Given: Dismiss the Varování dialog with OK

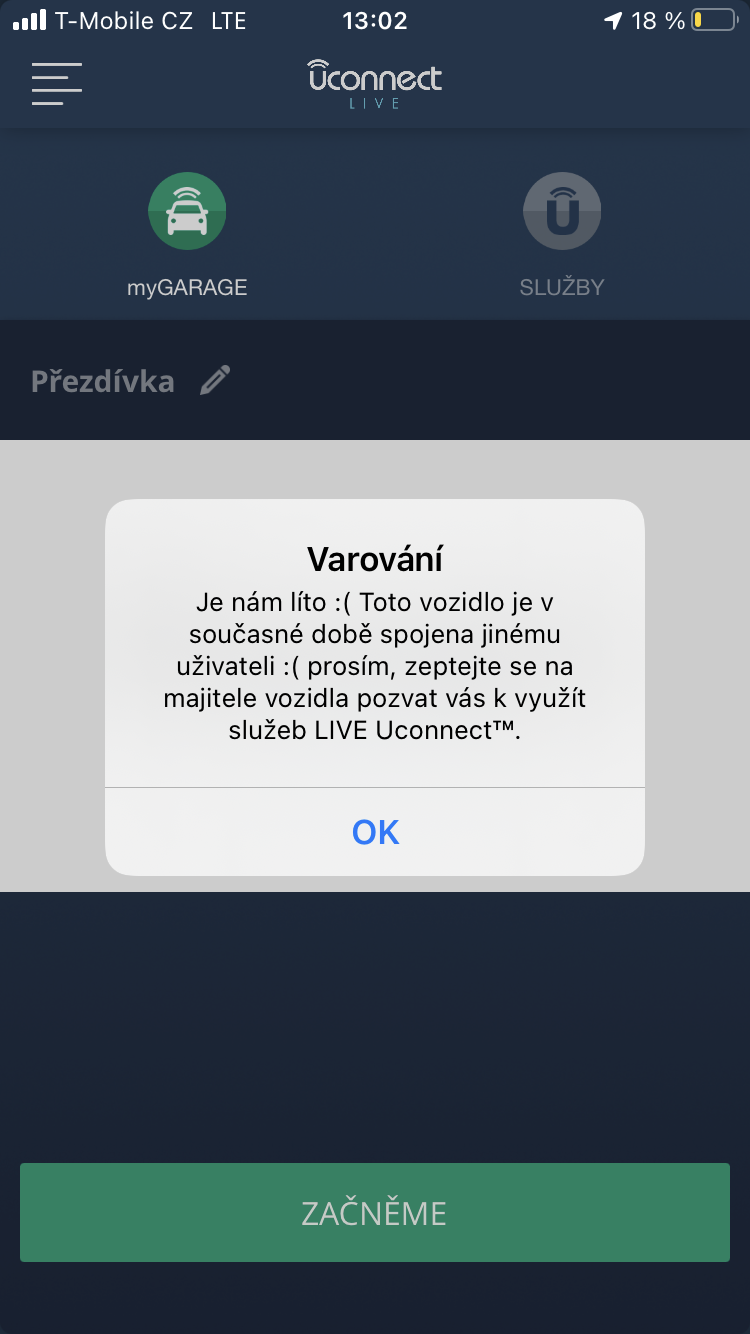Looking at the screenshot, I should [x=375, y=832].
